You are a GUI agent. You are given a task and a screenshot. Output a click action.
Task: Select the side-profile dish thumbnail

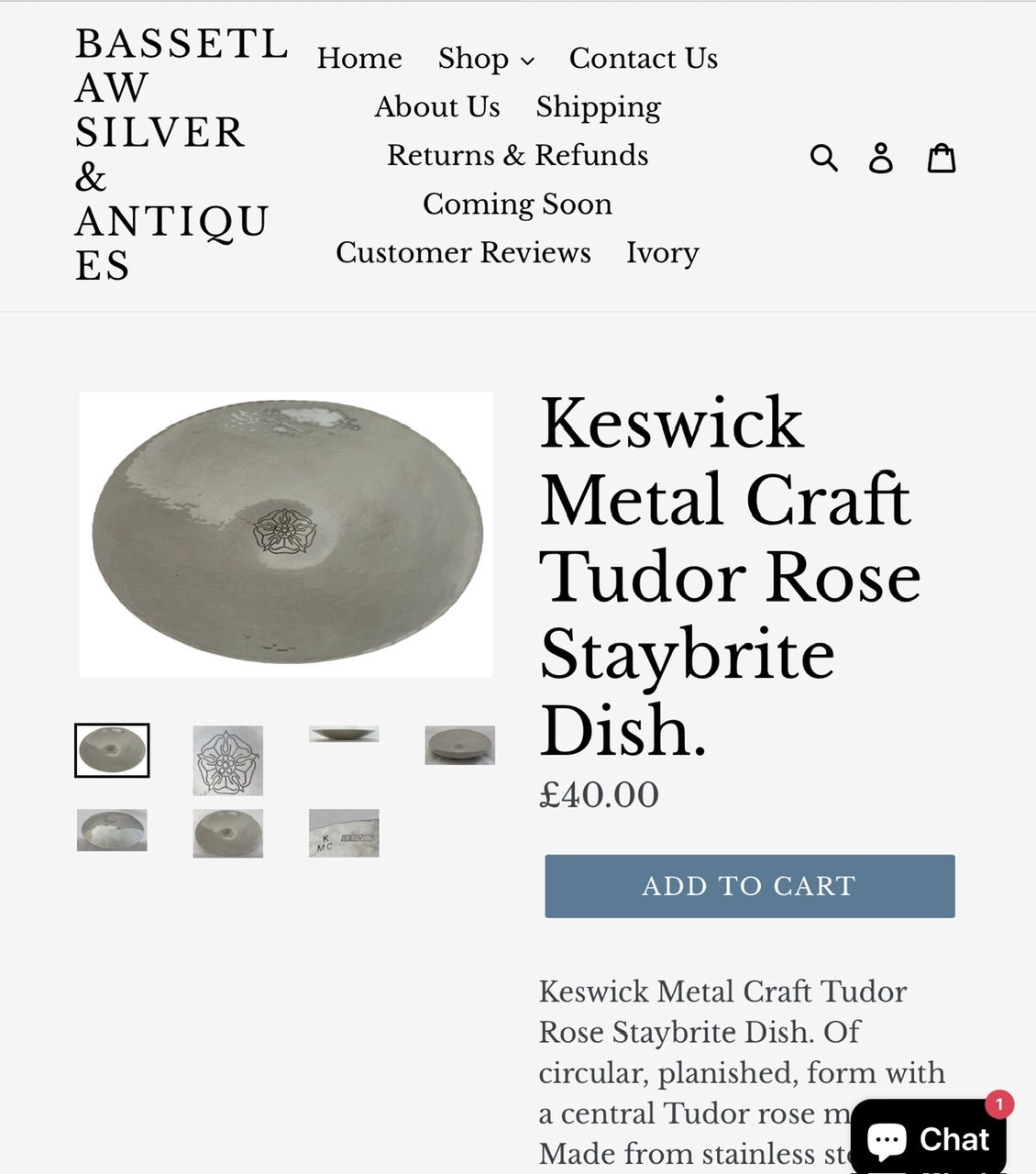pyautogui.click(x=344, y=734)
